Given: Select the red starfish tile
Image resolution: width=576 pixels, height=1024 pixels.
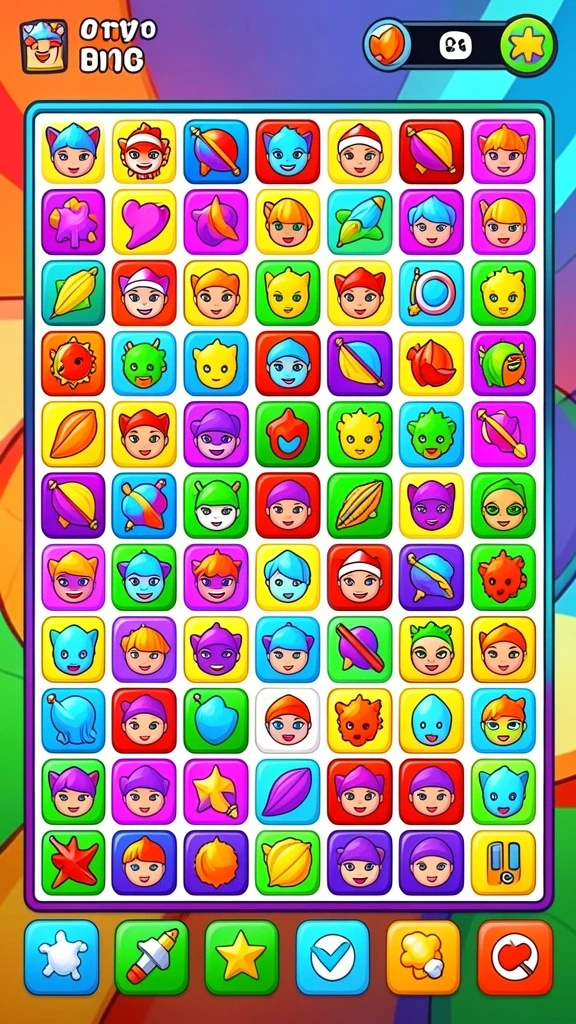Looking at the screenshot, I should 73,863.
